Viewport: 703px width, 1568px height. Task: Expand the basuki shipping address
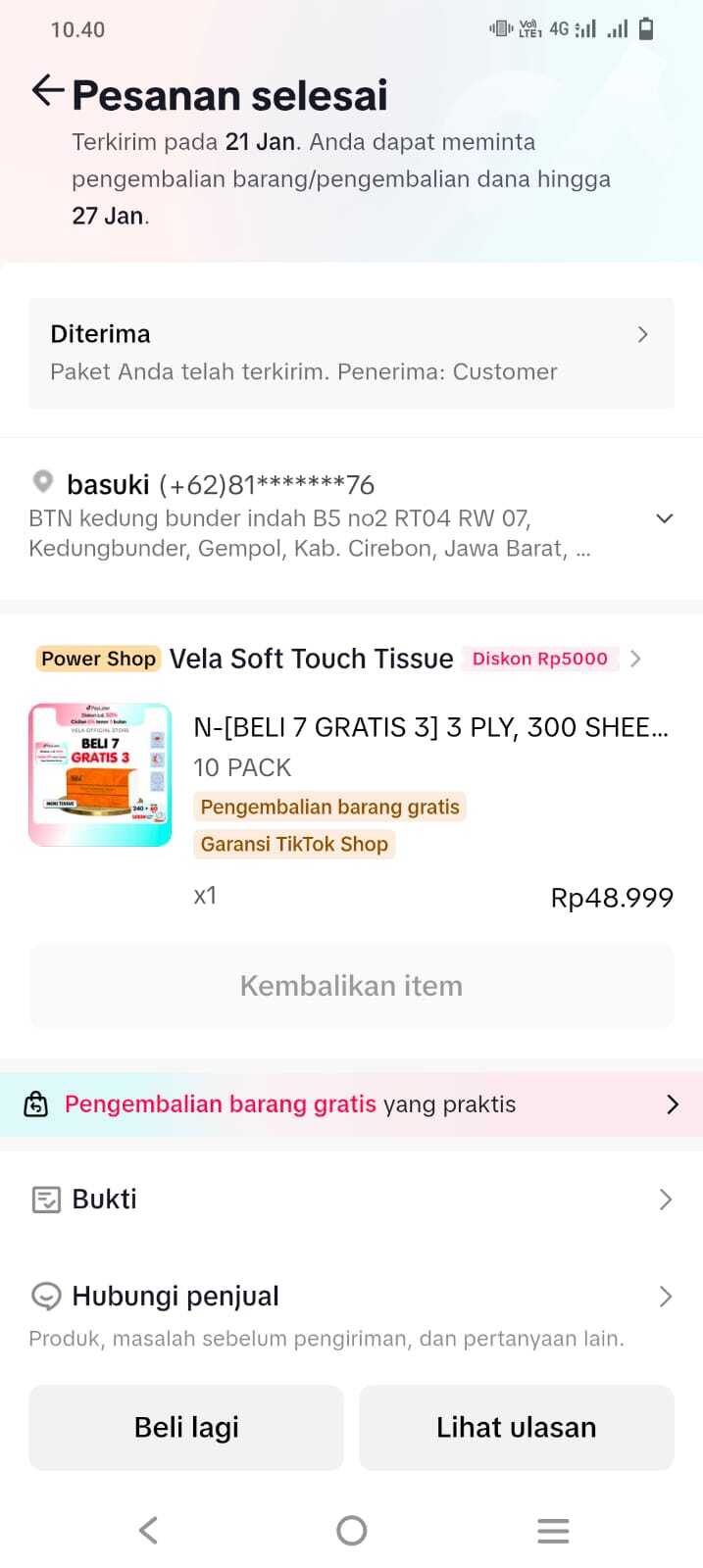coord(664,518)
